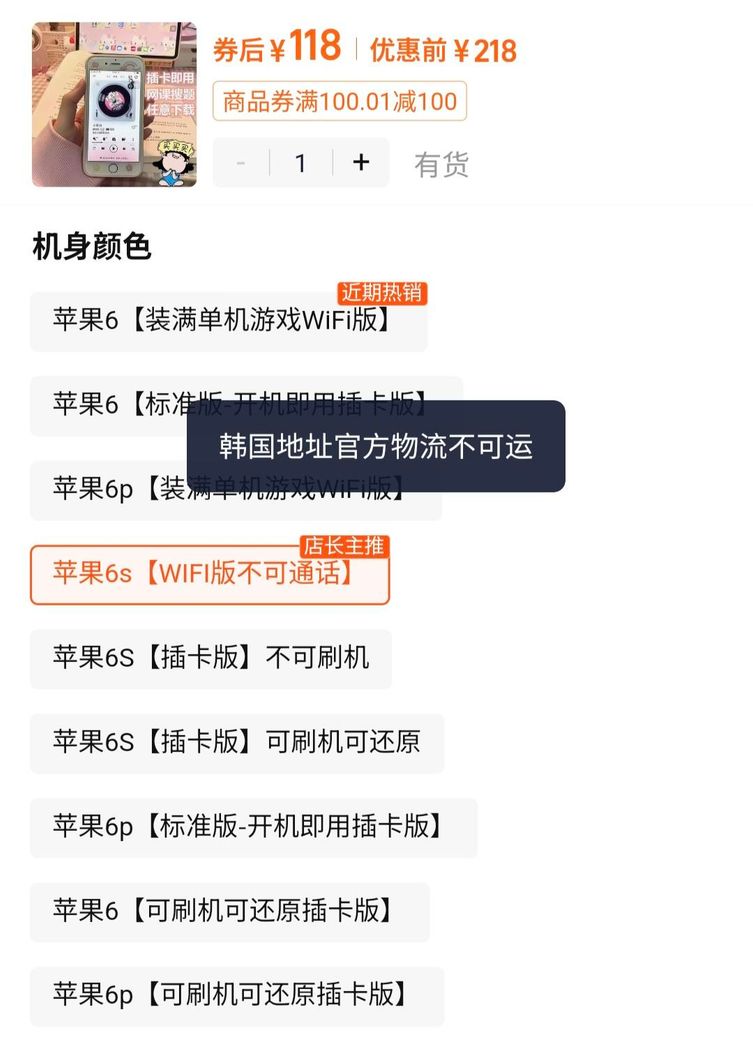
Task: Choose 苹果6S【插卡版】可刷机可还原 option
Action: tap(236, 743)
